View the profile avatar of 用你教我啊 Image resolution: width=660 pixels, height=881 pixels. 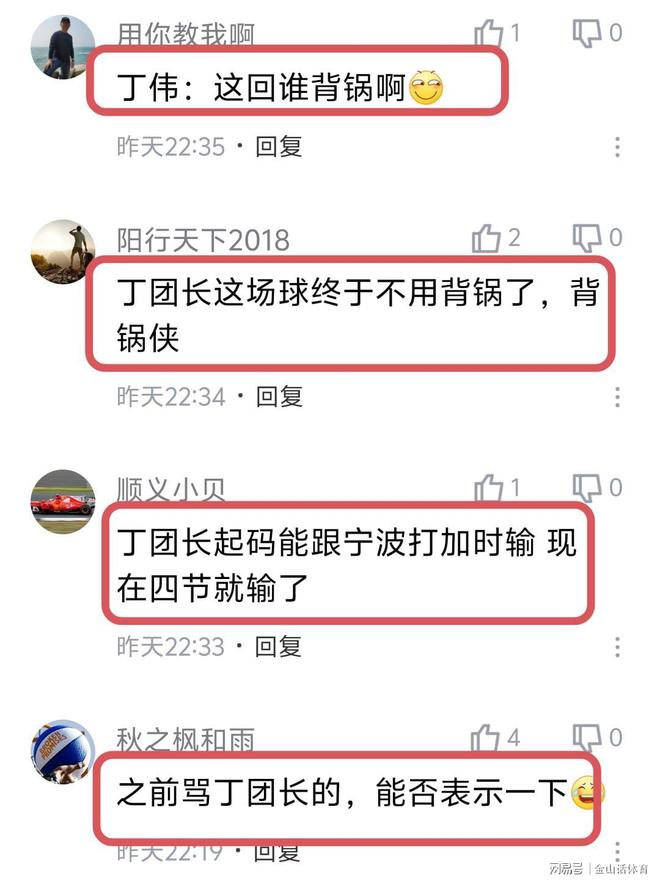63,46
